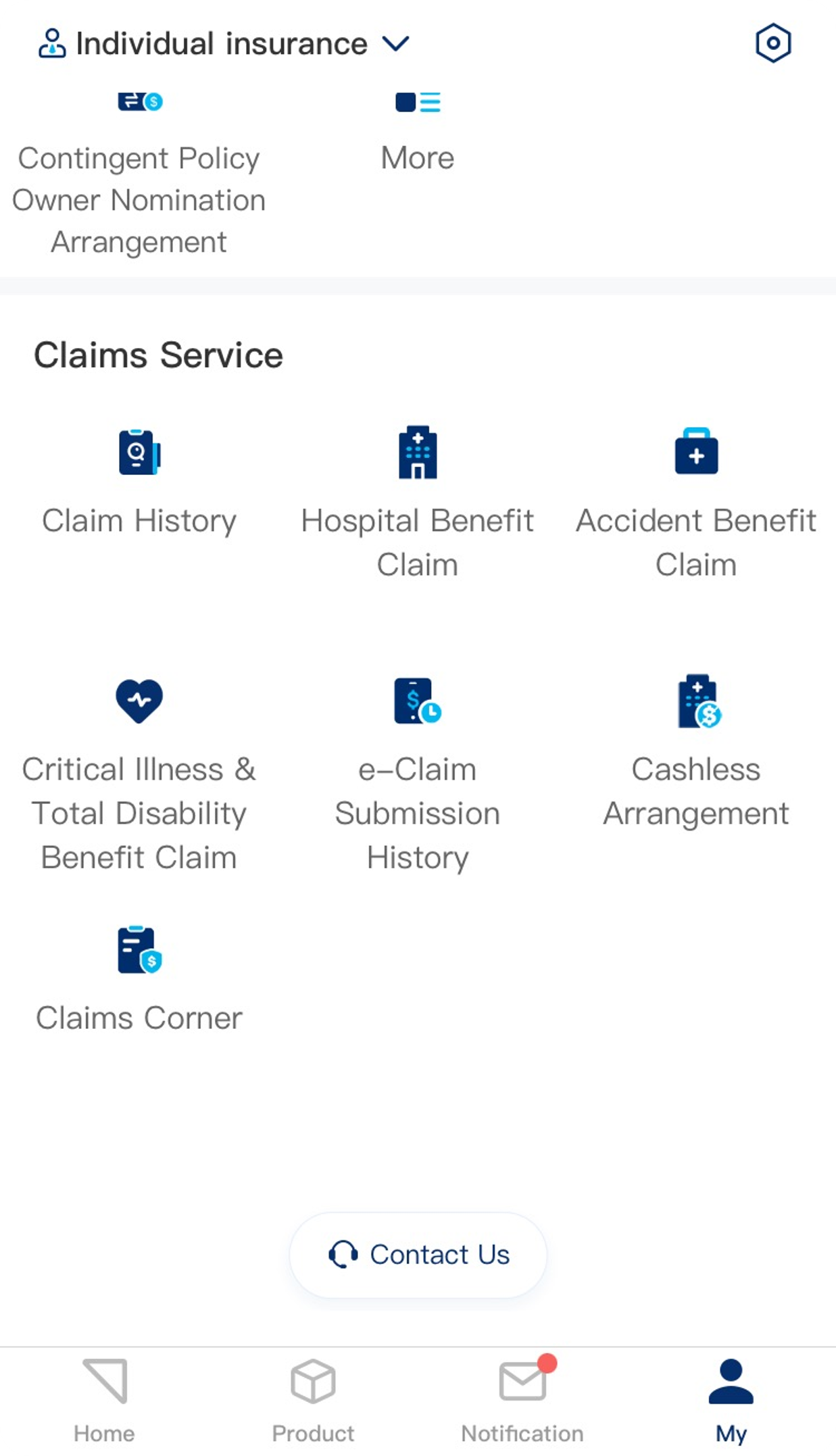Image resolution: width=836 pixels, height=1456 pixels.
Task: Select Cashless Arrangement
Action: coord(696,757)
